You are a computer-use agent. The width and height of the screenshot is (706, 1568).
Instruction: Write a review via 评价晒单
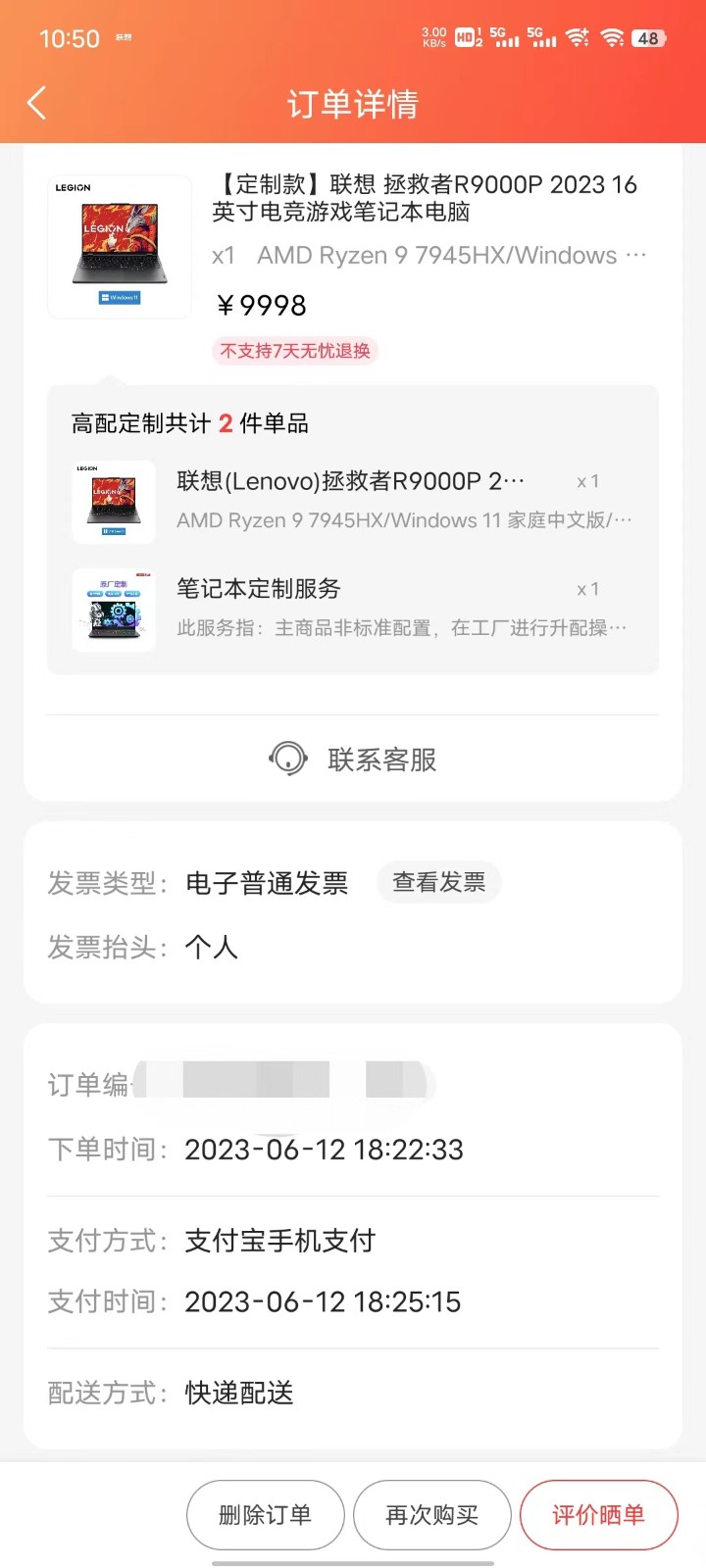click(x=598, y=1515)
